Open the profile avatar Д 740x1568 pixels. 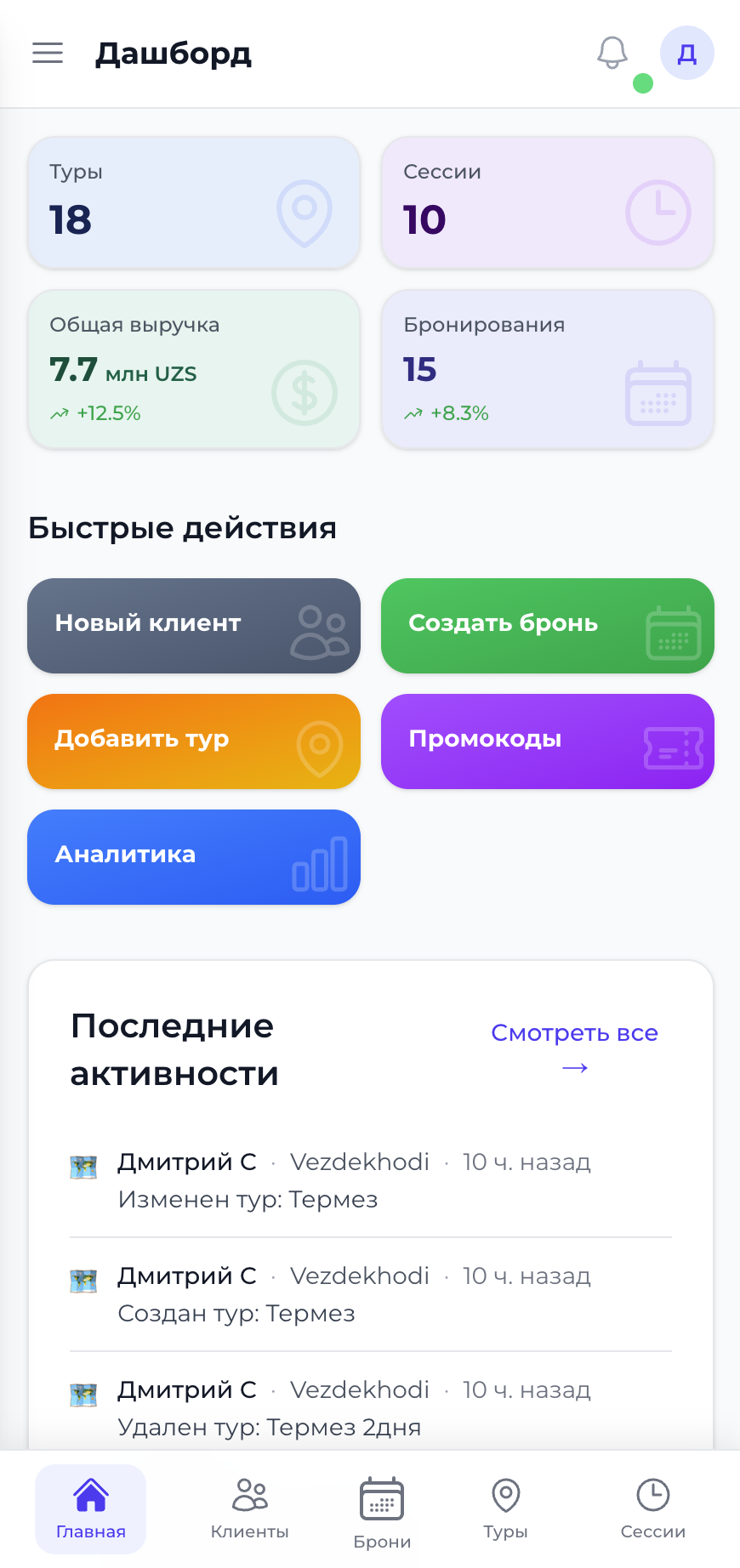tap(686, 53)
